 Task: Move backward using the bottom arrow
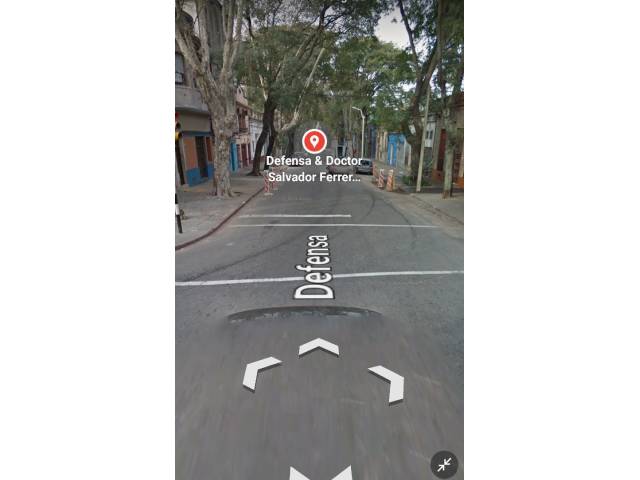pyautogui.click(x=320, y=473)
